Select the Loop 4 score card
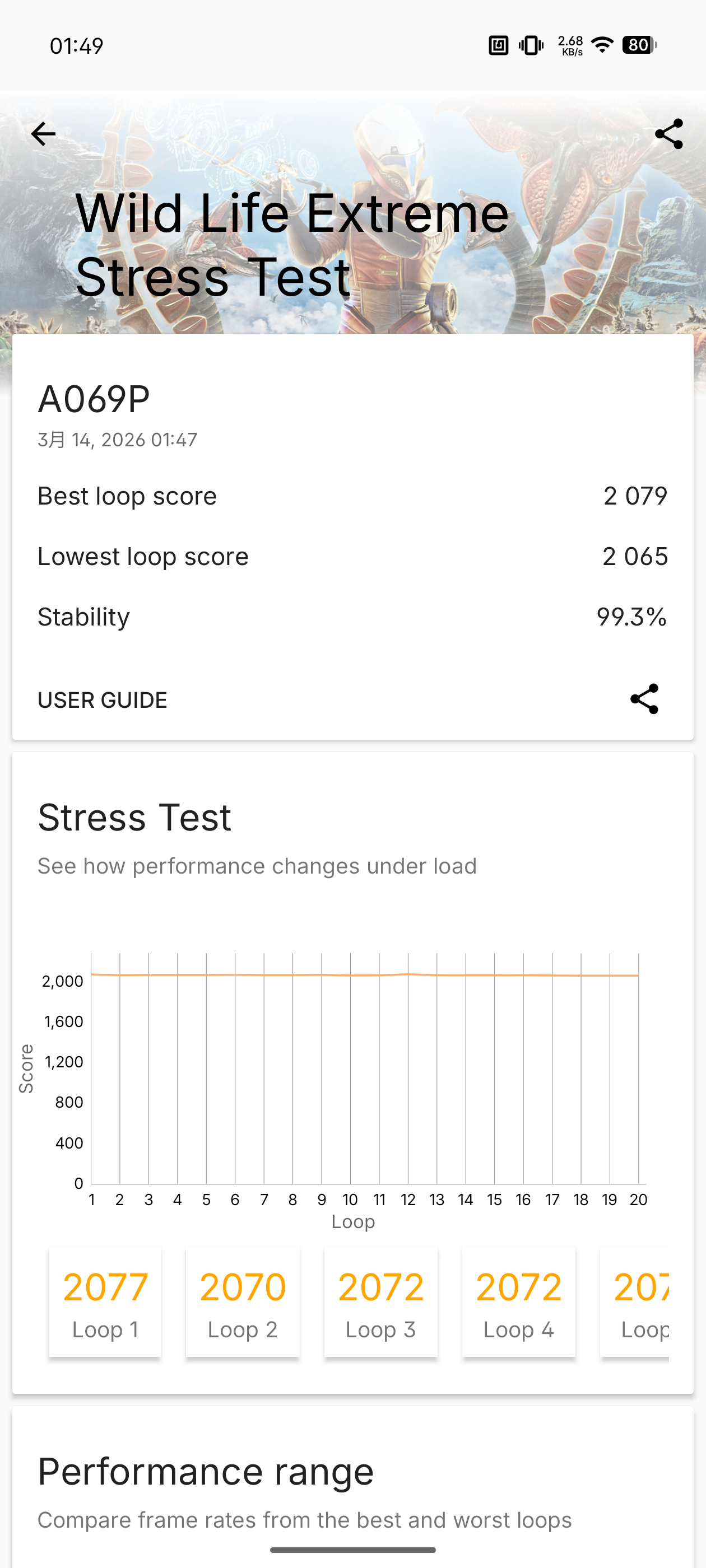This screenshot has width=706, height=1568. [x=518, y=1302]
